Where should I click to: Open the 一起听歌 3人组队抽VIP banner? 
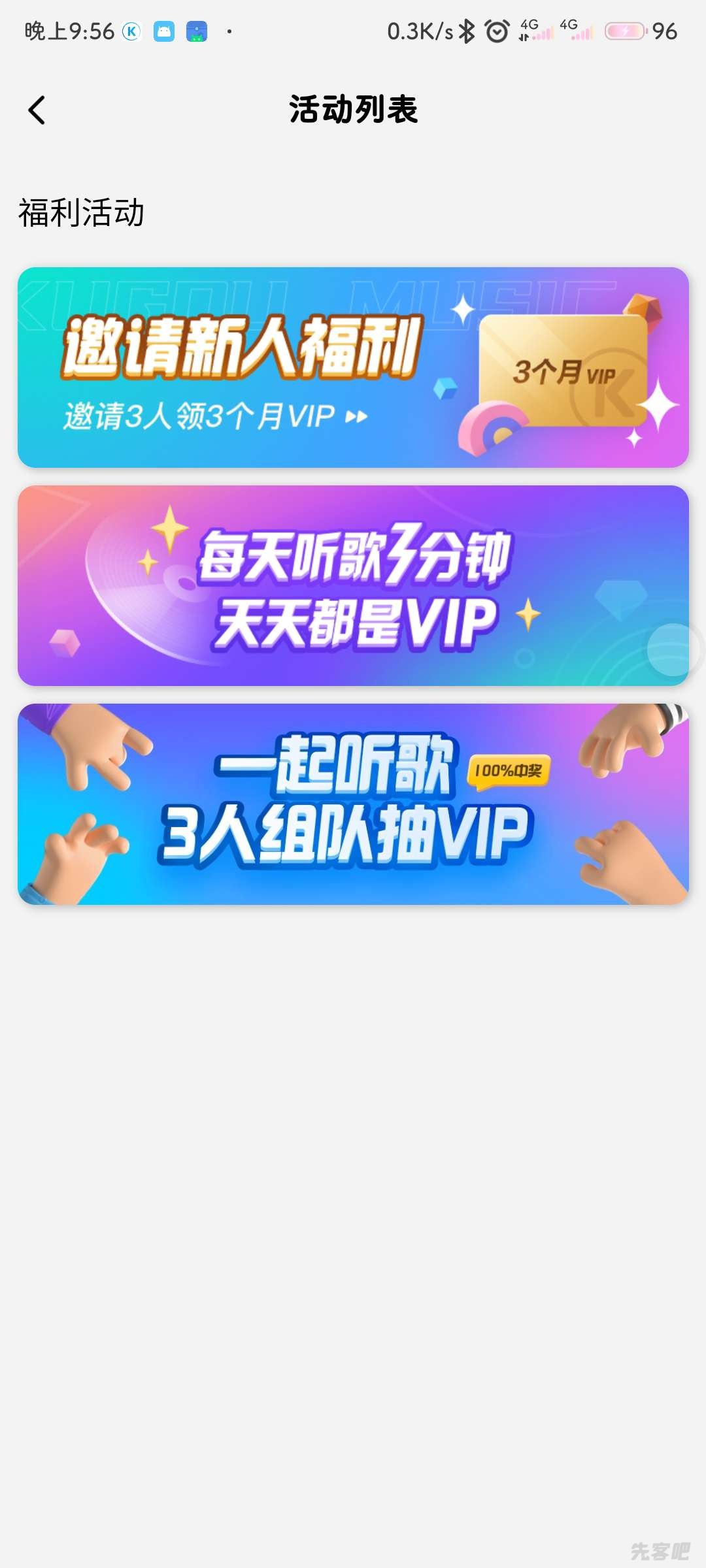coord(353,804)
